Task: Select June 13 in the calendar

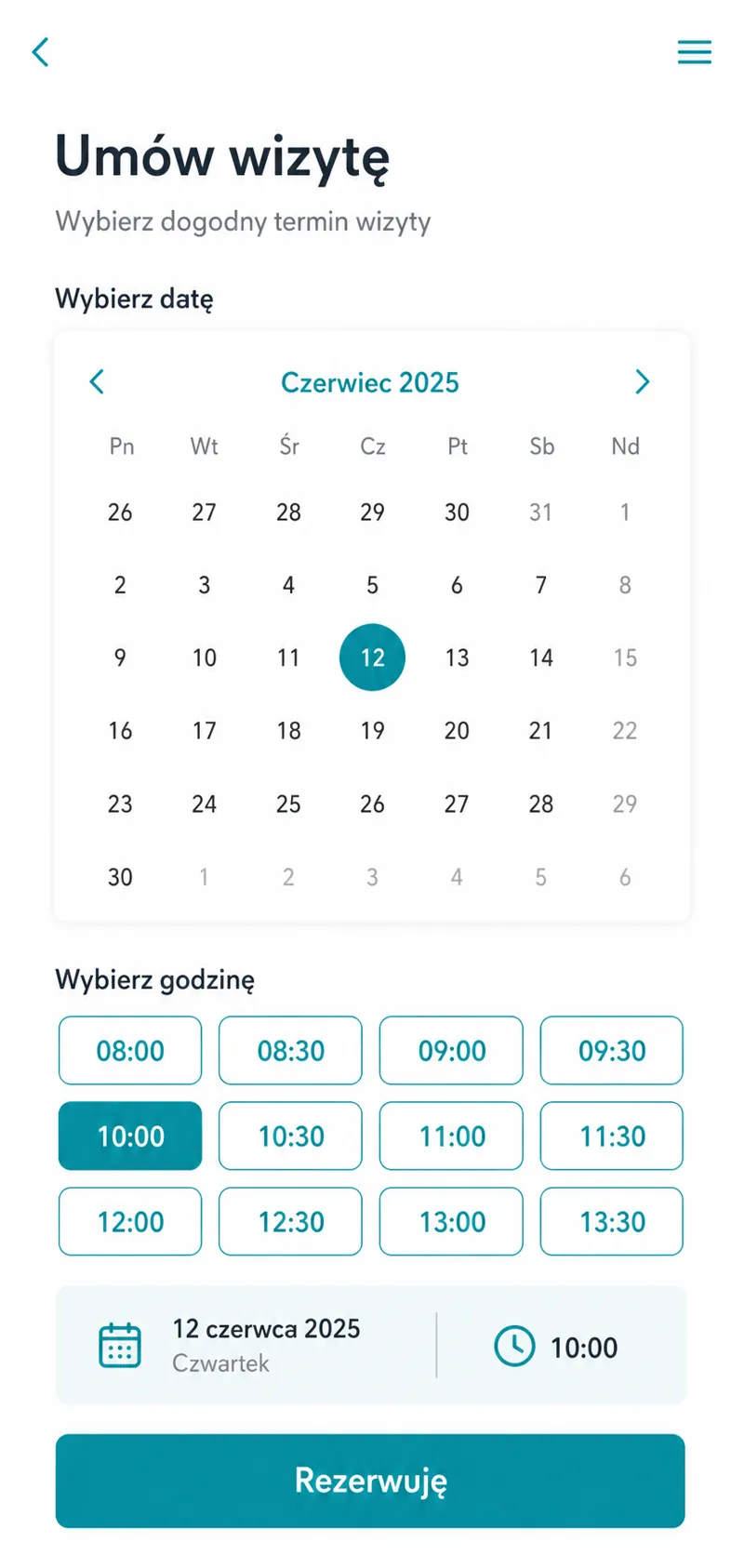Action: pos(457,658)
